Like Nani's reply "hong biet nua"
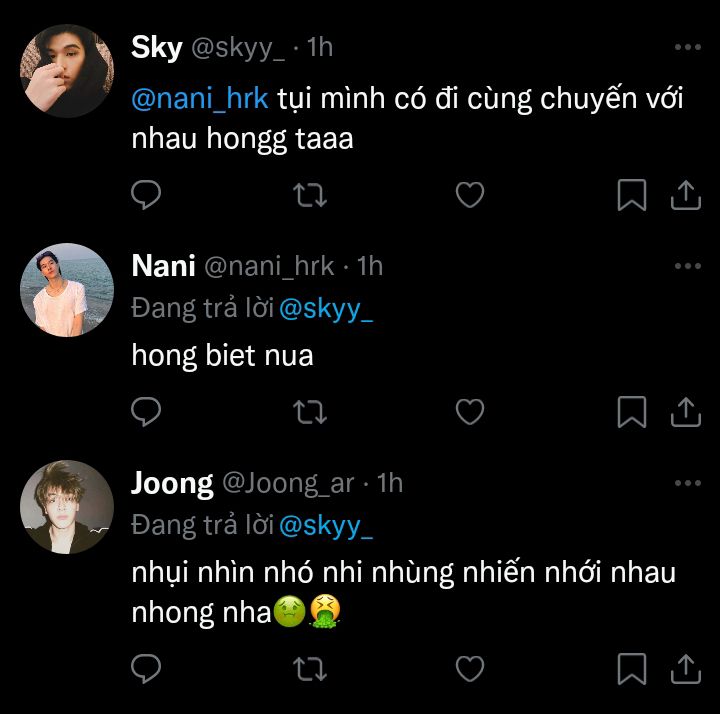 (x=470, y=411)
